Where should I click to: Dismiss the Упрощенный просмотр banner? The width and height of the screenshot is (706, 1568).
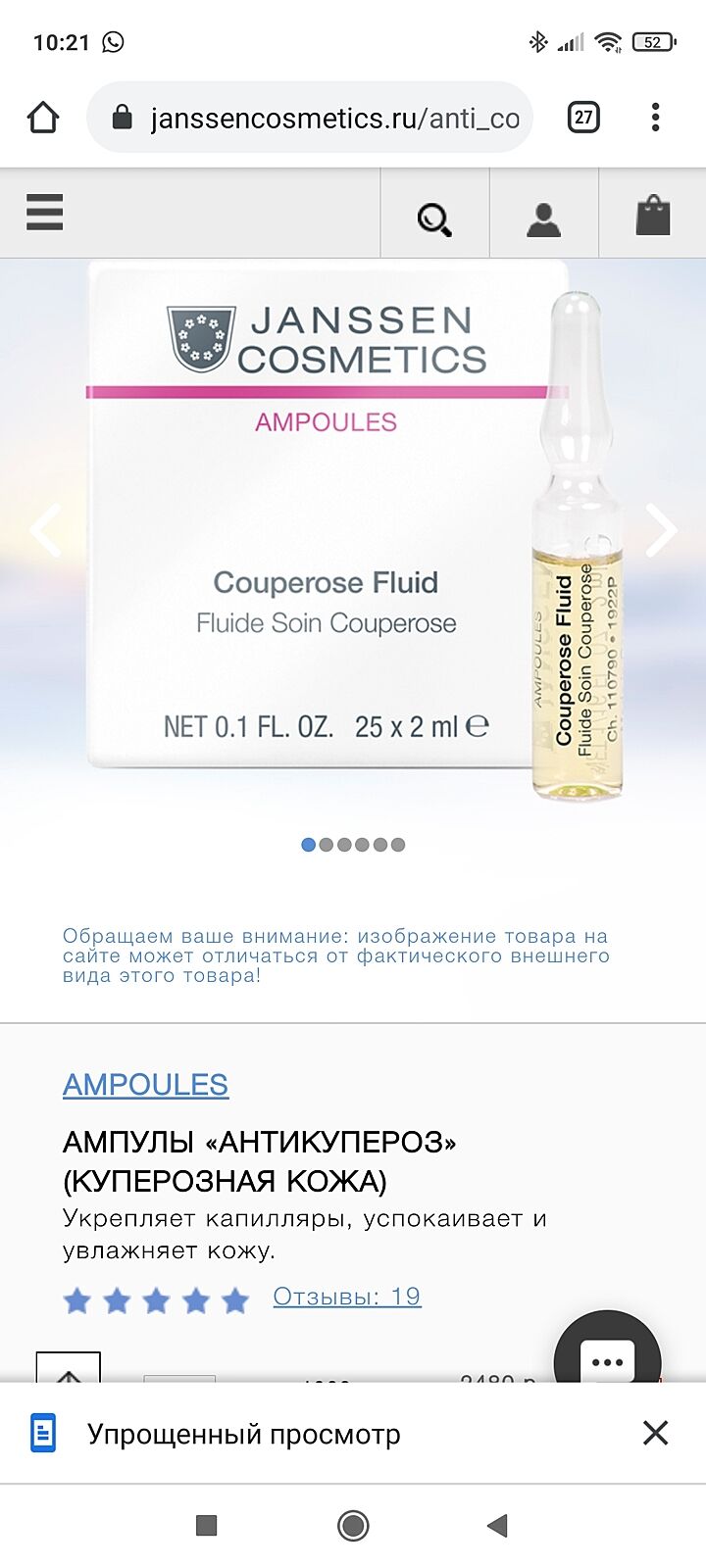pos(655,1433)
